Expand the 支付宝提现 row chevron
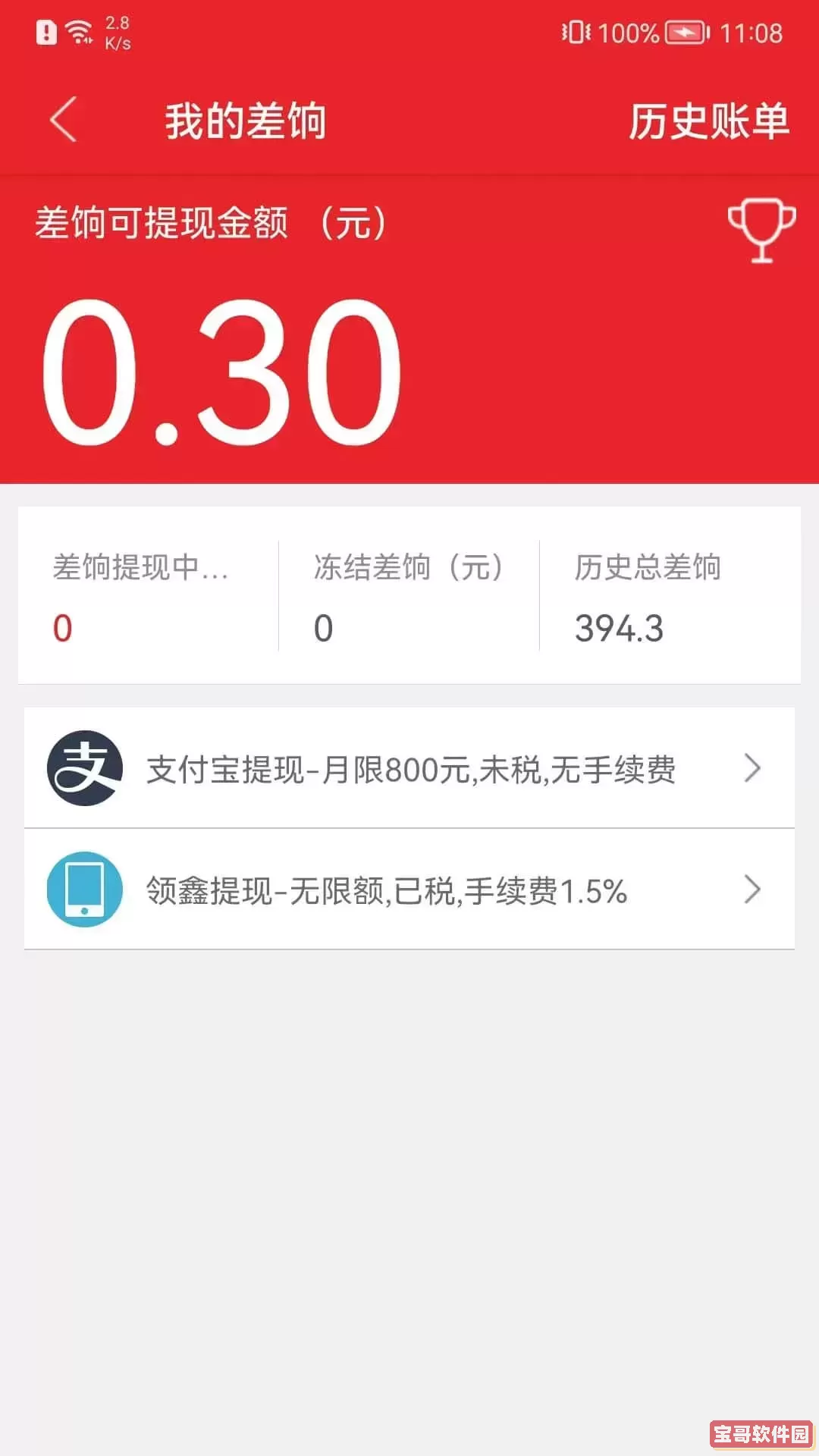The width and height of the screenshot is (819, 1456). pos(752,768)
